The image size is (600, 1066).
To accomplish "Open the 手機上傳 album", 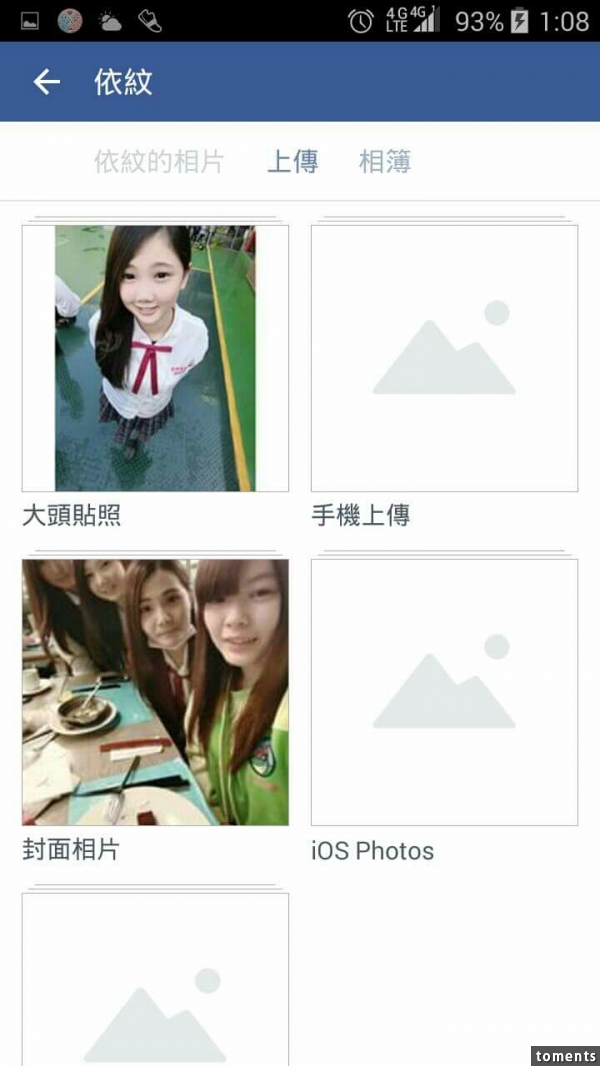I will coord(444,358).
